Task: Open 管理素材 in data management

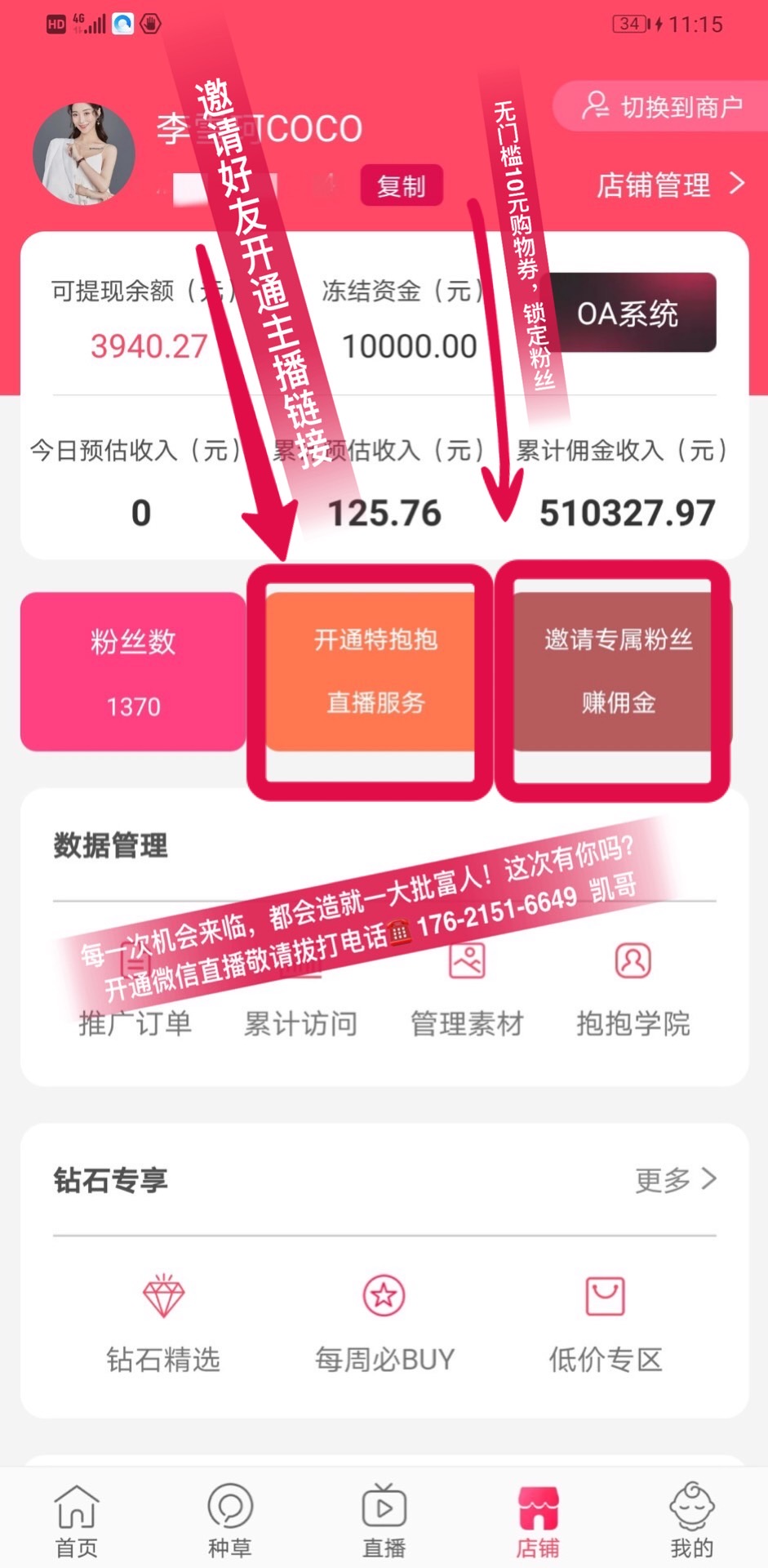Action: point(467,990)
